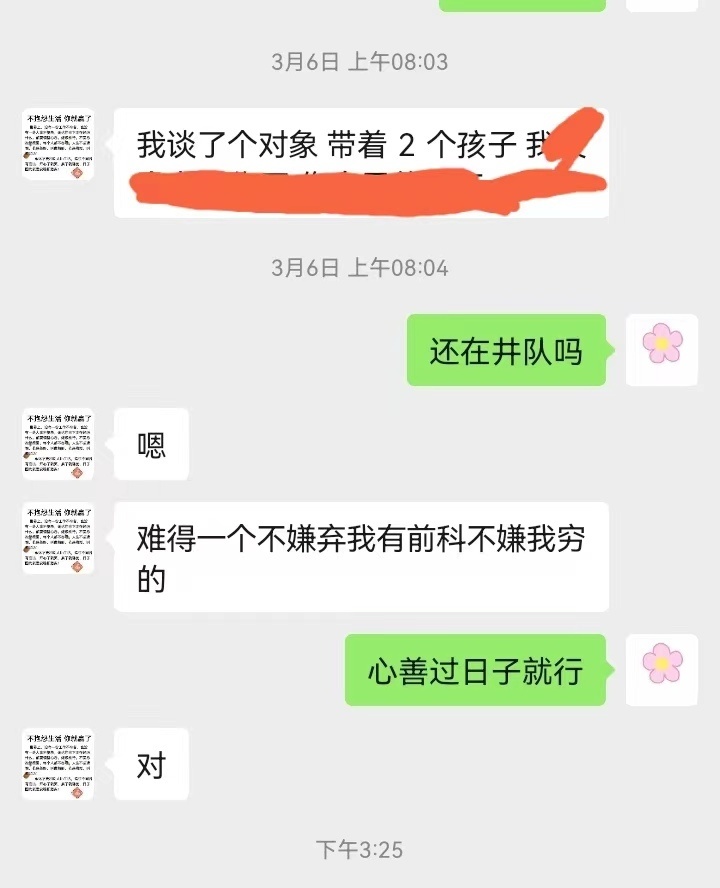
Task: Open contact's avatar beside the 嗯 message
Action: click(58, 444)
